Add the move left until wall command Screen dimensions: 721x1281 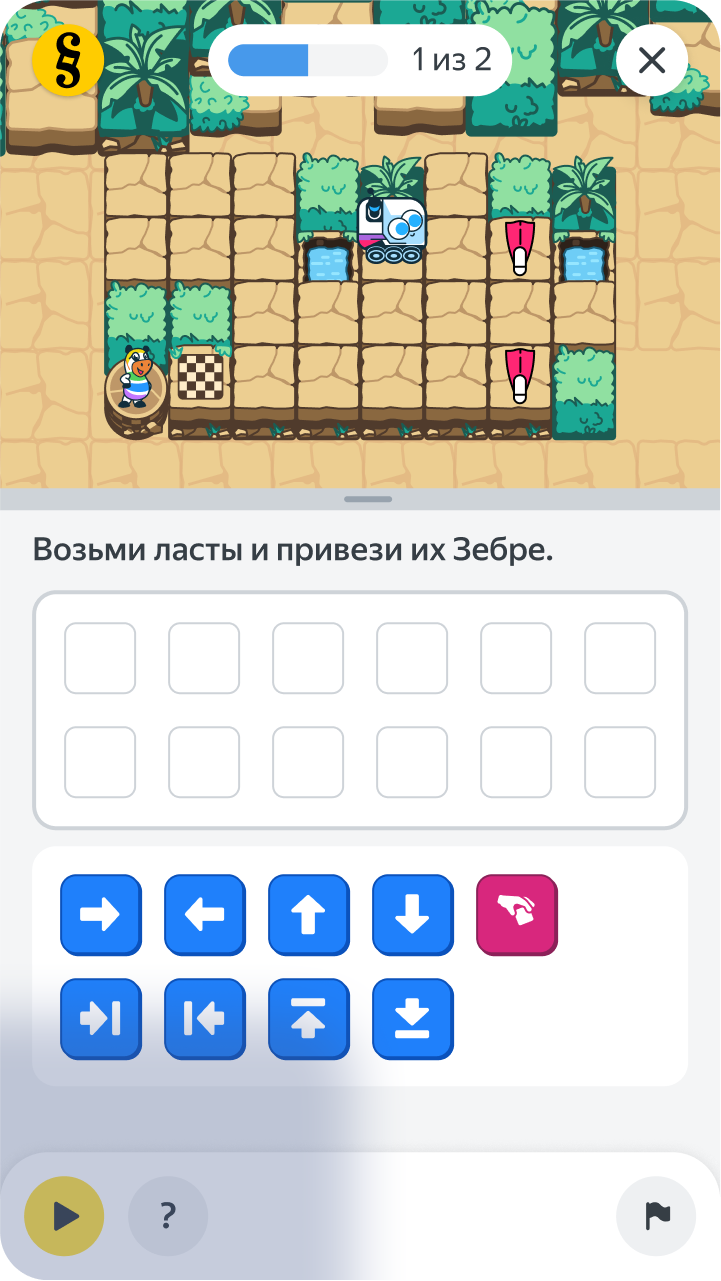[x=205, y=1019]
